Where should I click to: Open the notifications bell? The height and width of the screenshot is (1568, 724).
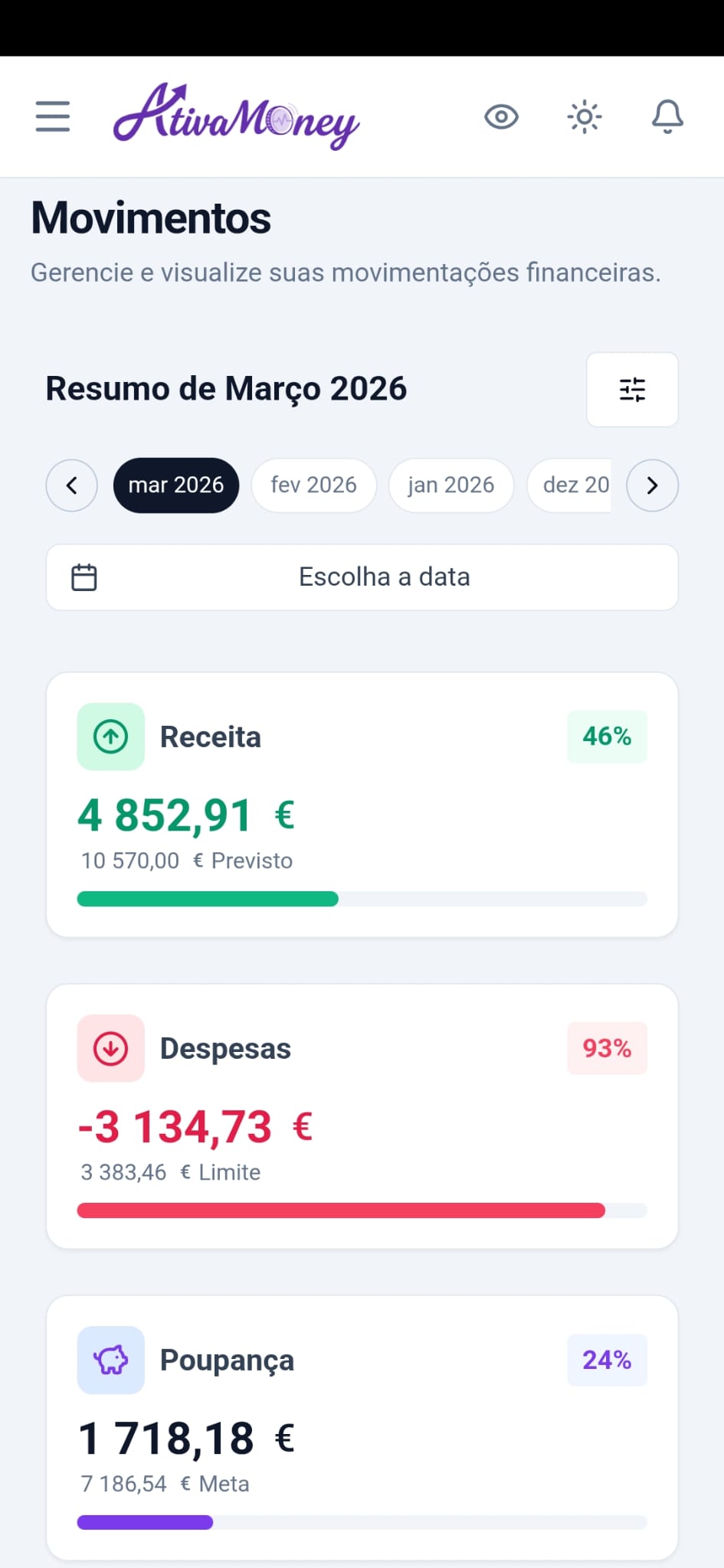pos(667,116)
